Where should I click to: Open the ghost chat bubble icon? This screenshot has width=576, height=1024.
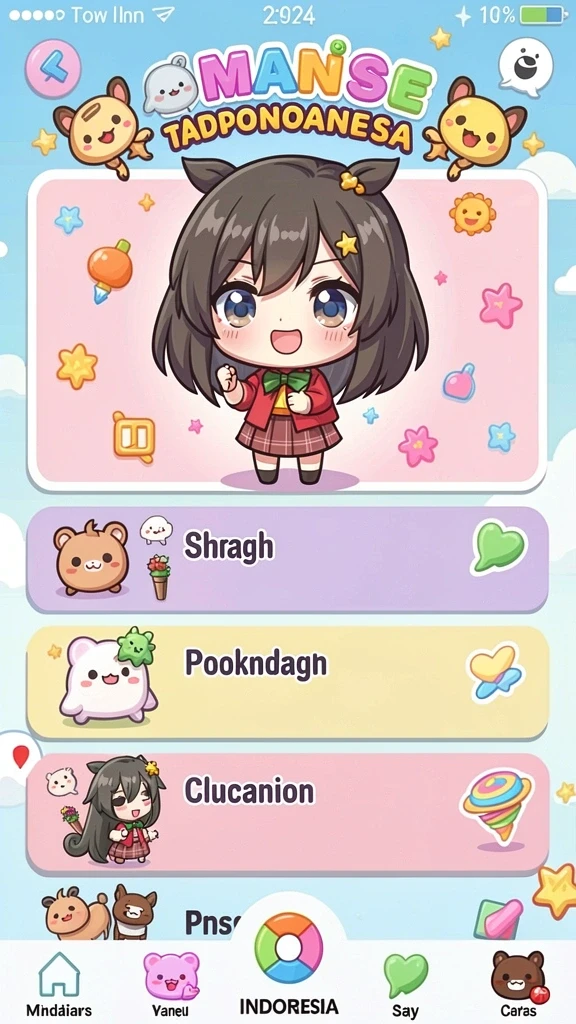tap(526, 66)
